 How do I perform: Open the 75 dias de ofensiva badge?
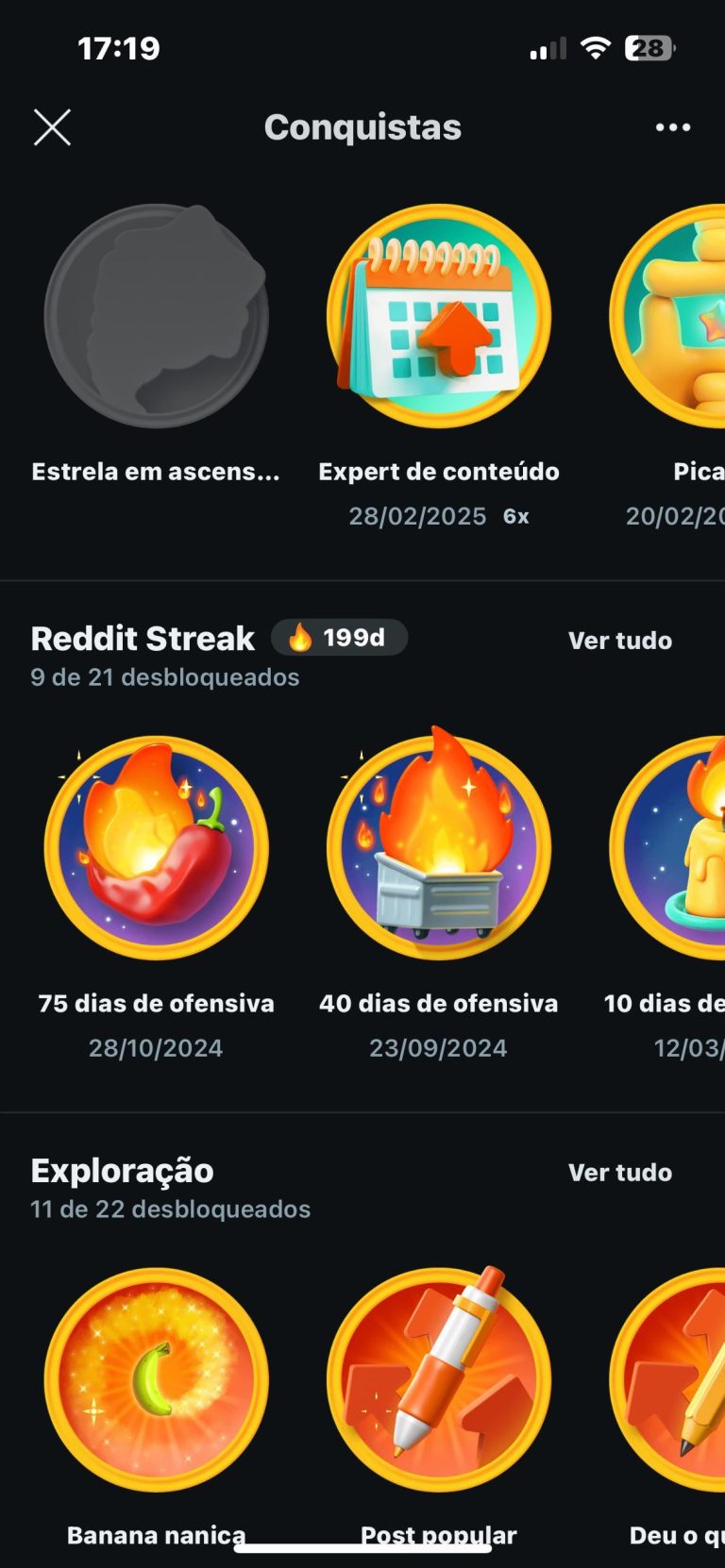click(156, 847)
